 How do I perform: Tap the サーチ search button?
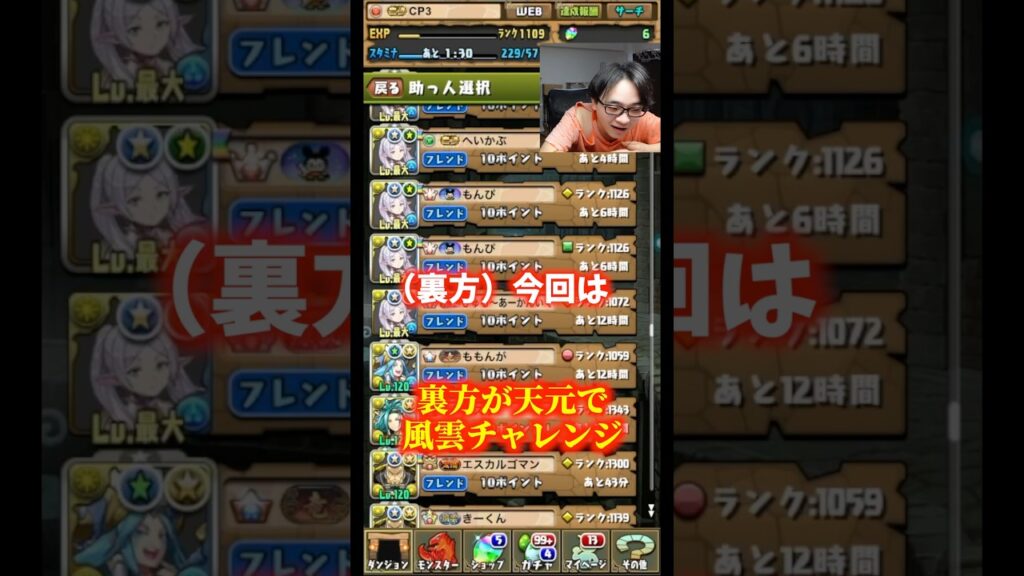pos(630,12)
